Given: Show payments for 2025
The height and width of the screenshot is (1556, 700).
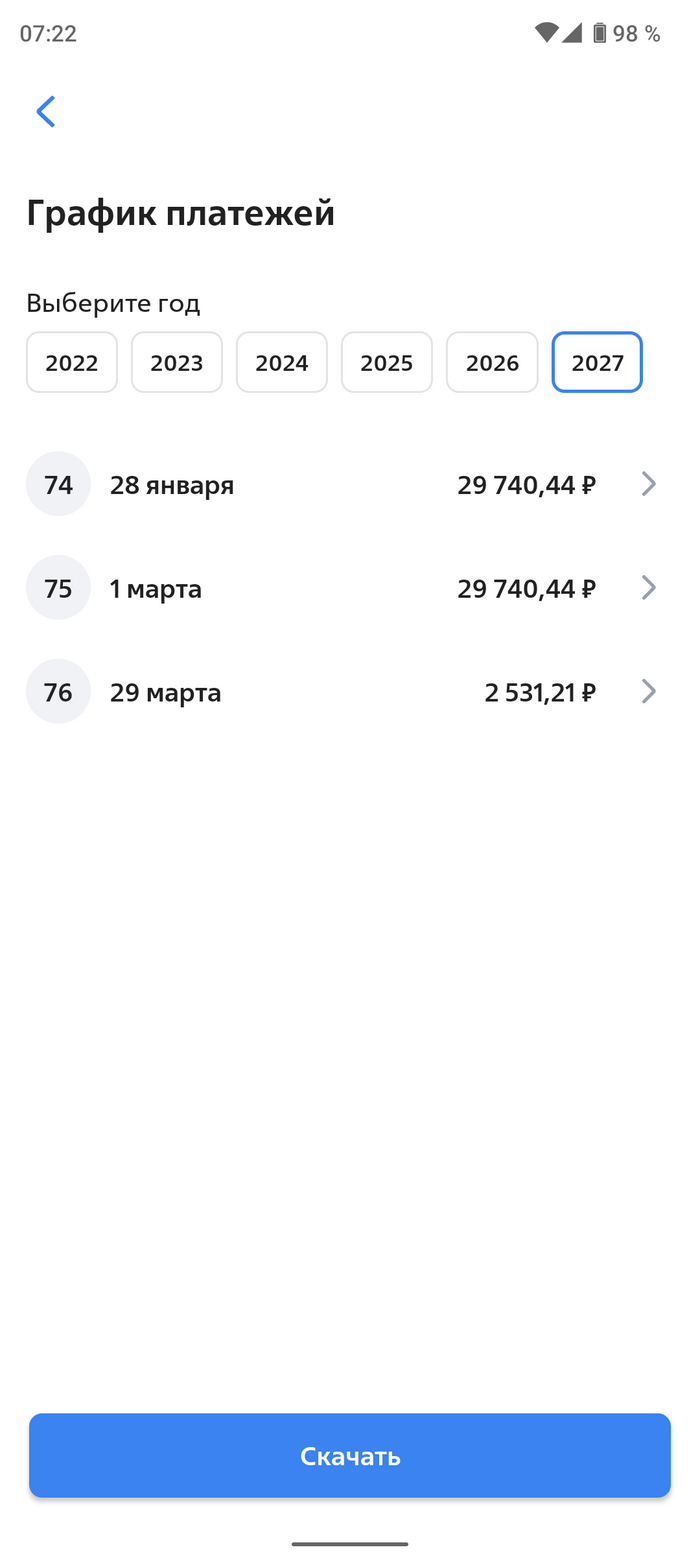Looking at the screenshot, I should coord(387,362).
